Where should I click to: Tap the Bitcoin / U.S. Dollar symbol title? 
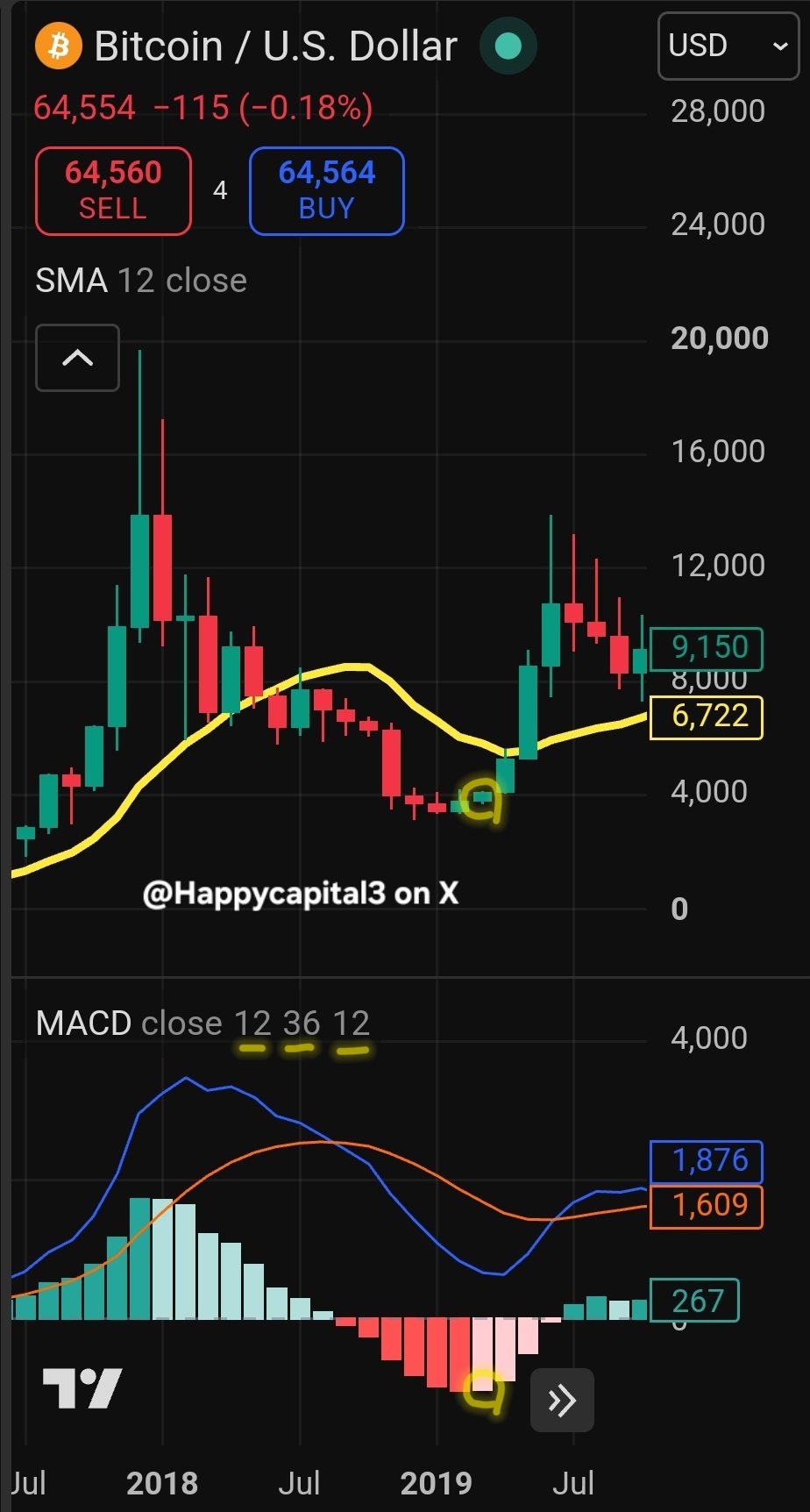click(275, 46)
